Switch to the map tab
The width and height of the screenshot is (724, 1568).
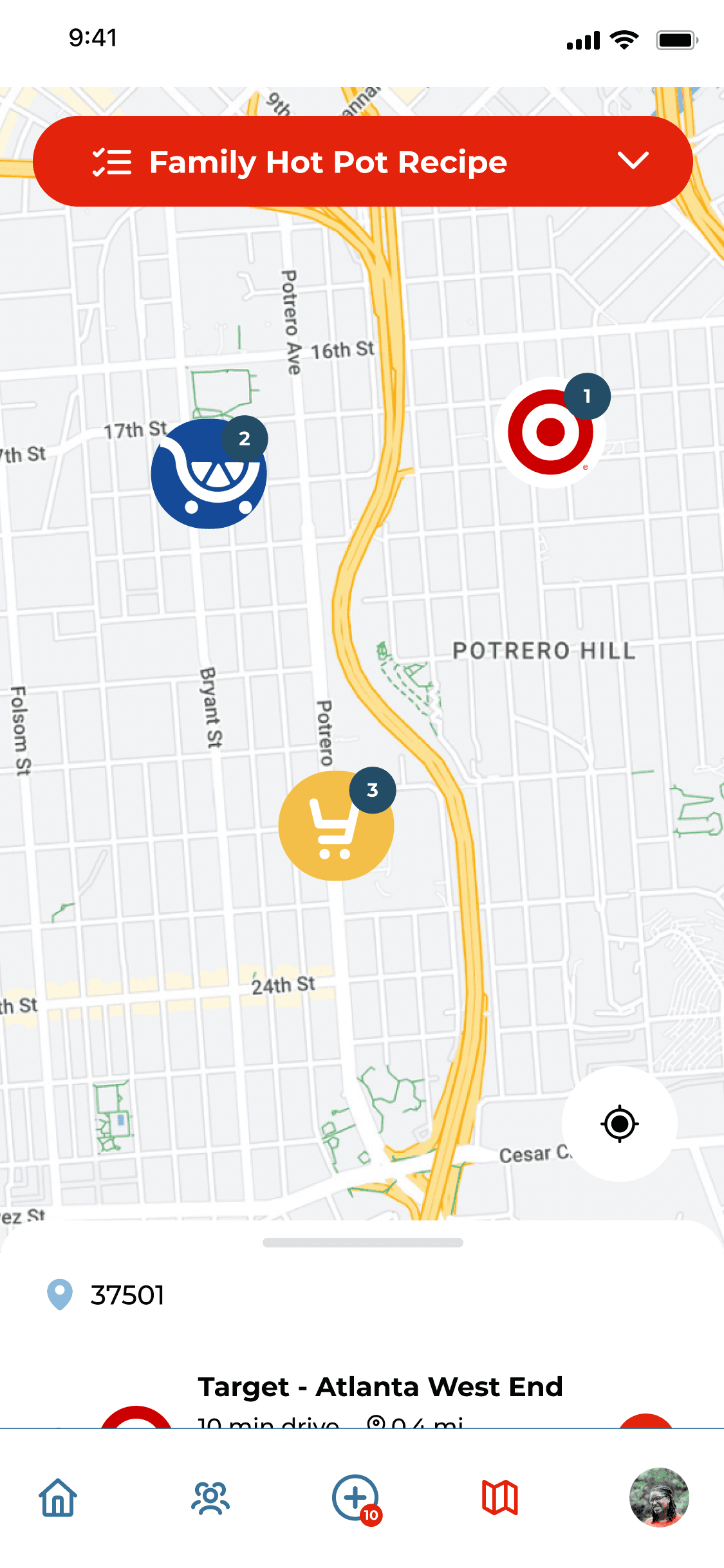(x=499, y=1497)
